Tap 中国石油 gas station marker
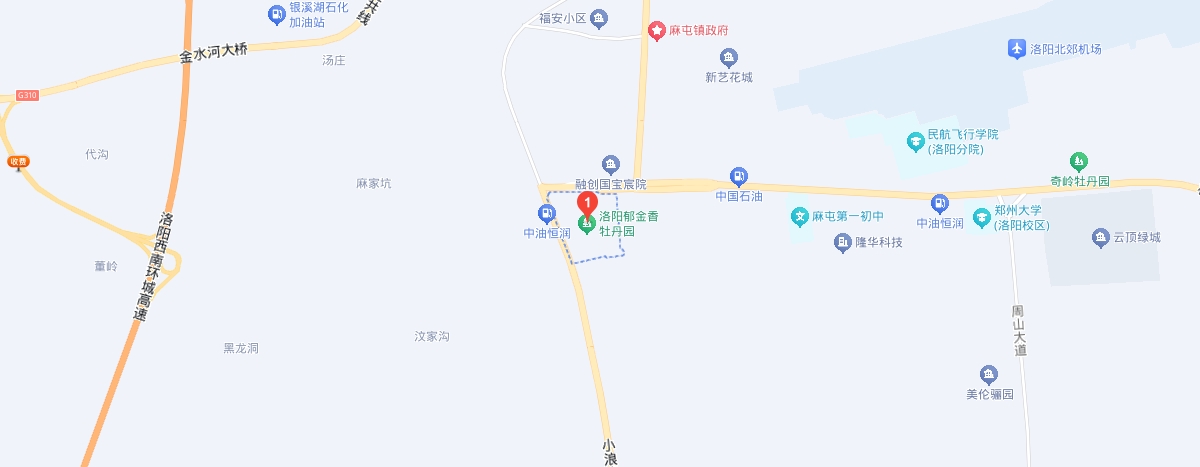 (738, 176)
